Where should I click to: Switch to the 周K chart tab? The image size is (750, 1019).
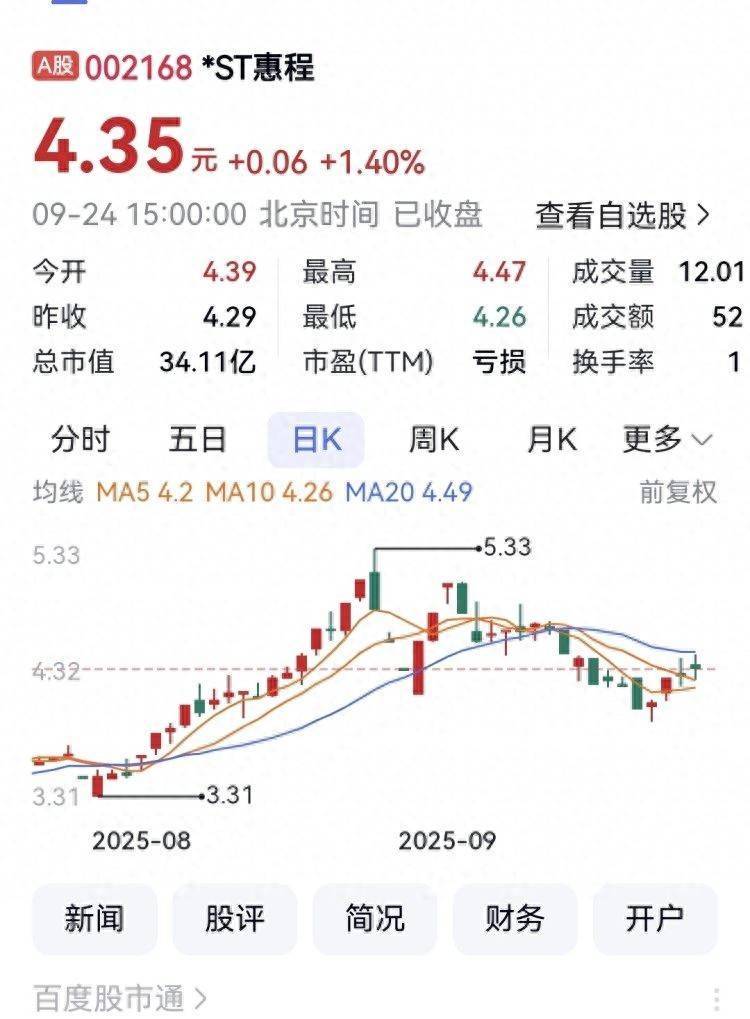point(434,439)
